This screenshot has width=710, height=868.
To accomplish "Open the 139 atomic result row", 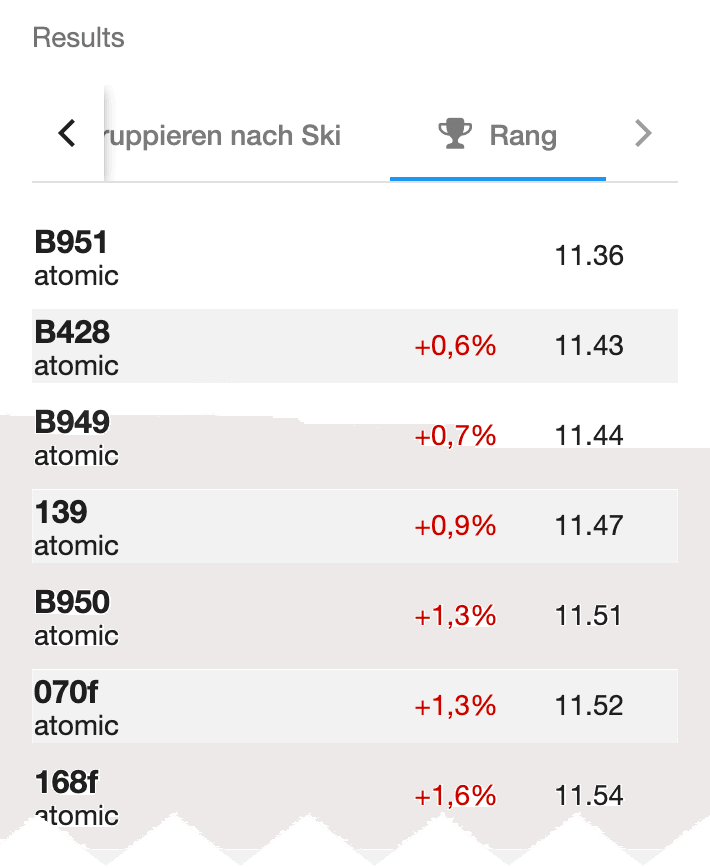I will [x=355, y=526].
